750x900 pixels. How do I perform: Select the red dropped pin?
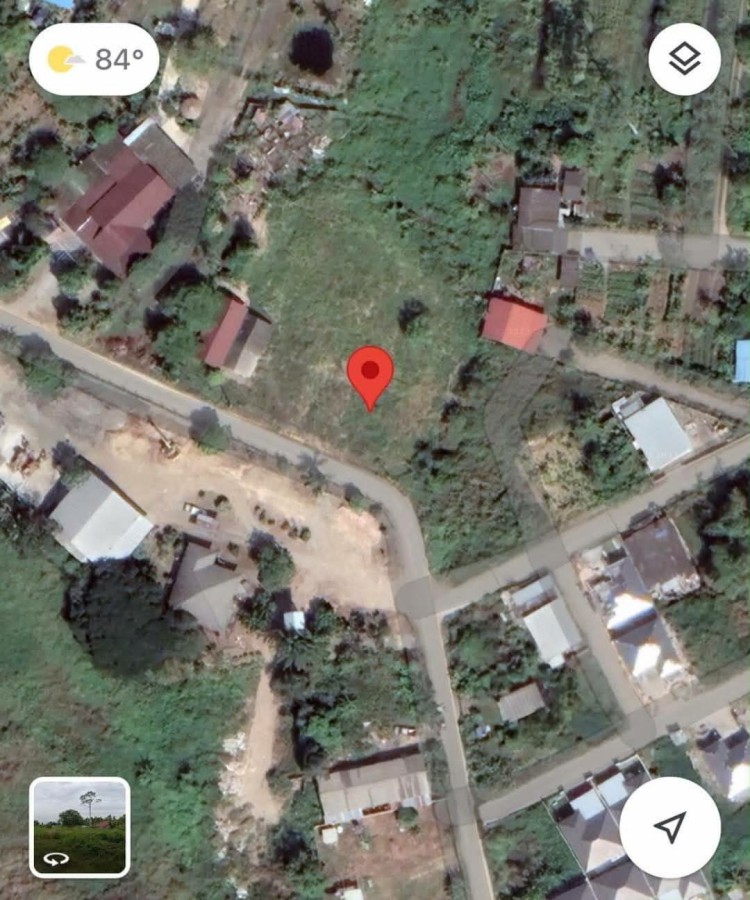pos(370,378)
